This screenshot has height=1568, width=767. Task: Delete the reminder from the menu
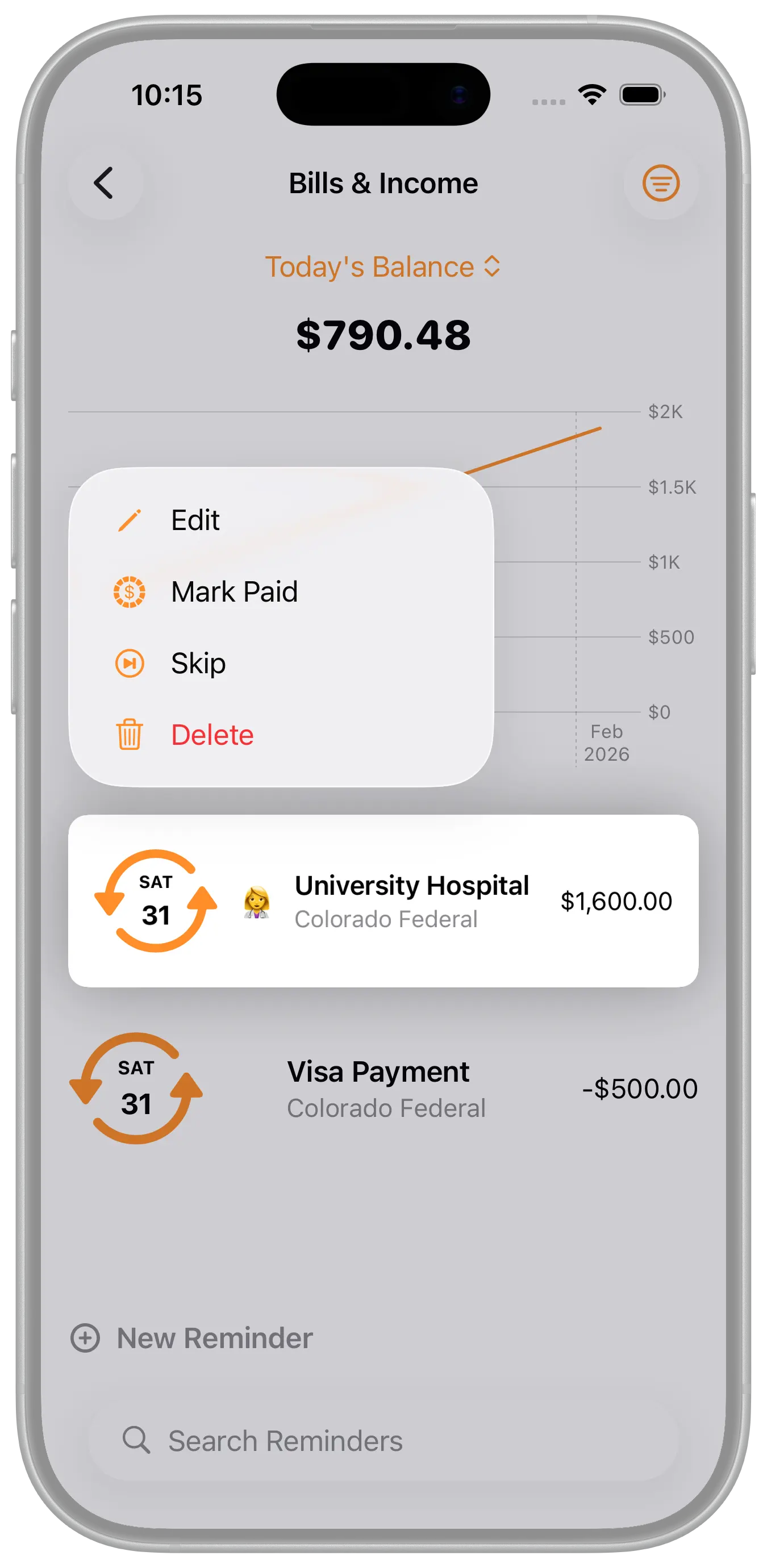[x=212, y=735]
